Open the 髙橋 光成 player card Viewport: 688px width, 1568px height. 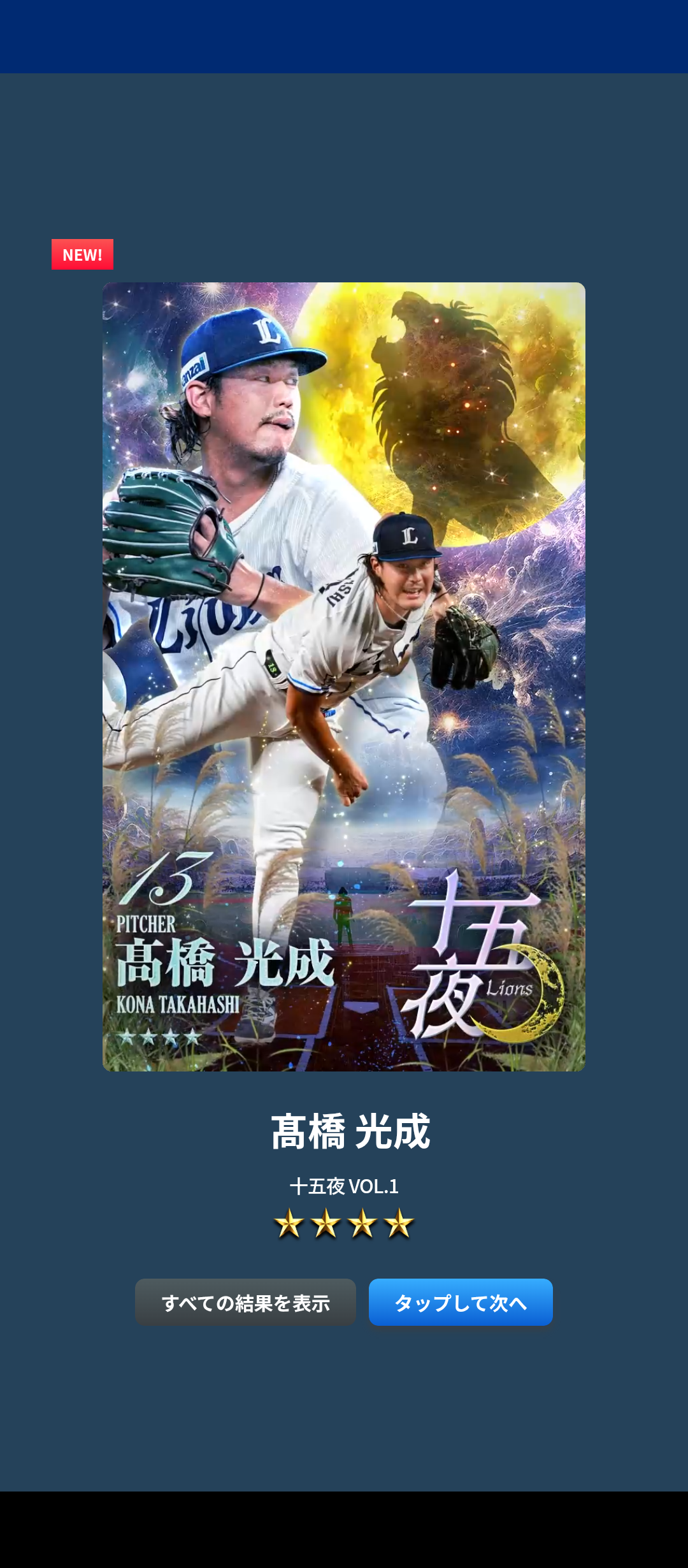click(344, 676)
